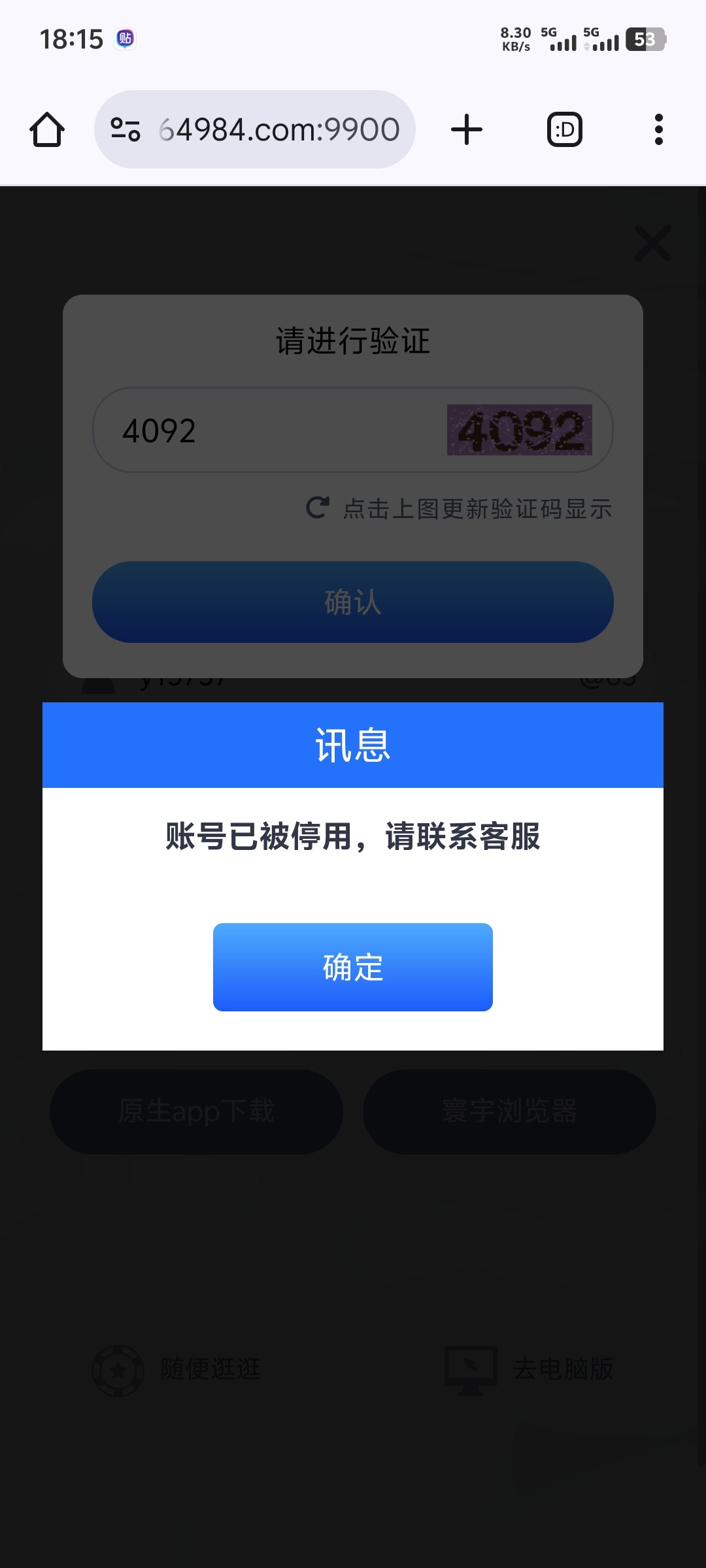Screen dimensions: 706x1568
Task: Tap the verification code input field
Action: coord(268,430)
